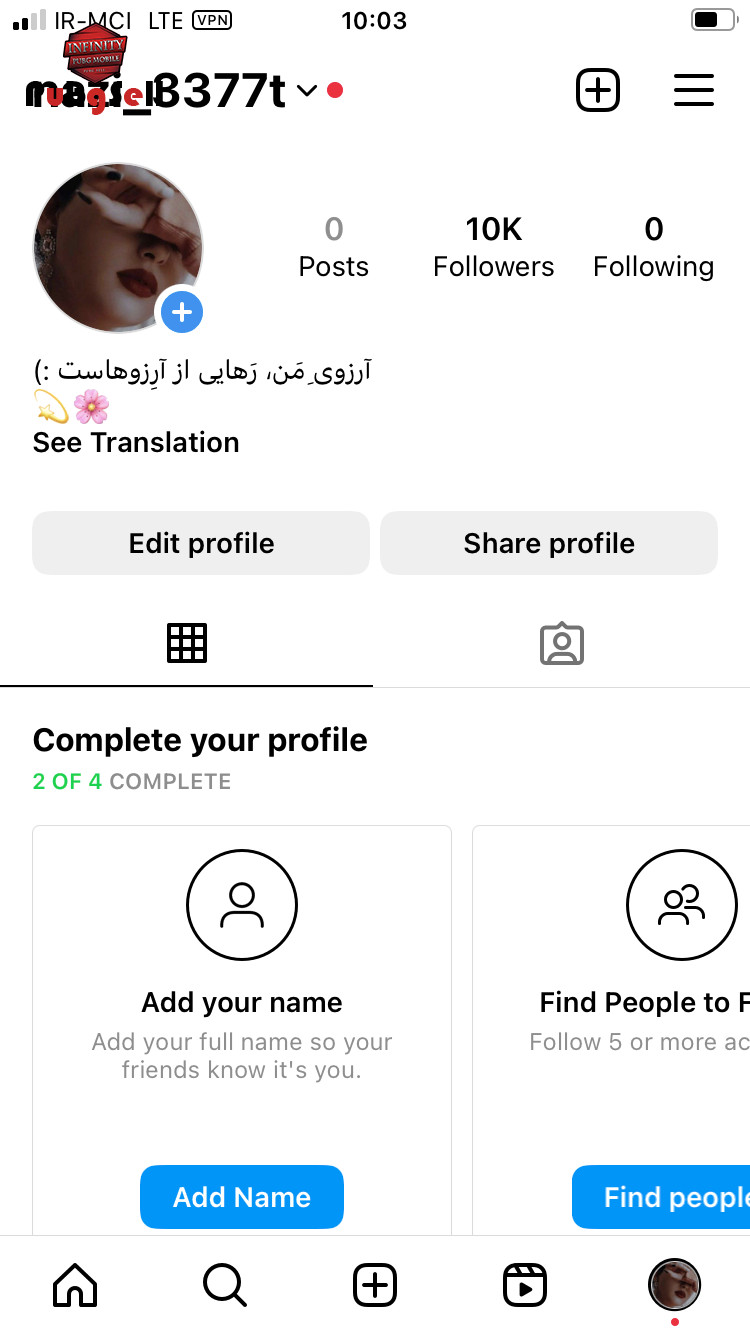This screenshot has width=750, height=1334.
Task: Open the Reels tab
Action: [525, 1285]
